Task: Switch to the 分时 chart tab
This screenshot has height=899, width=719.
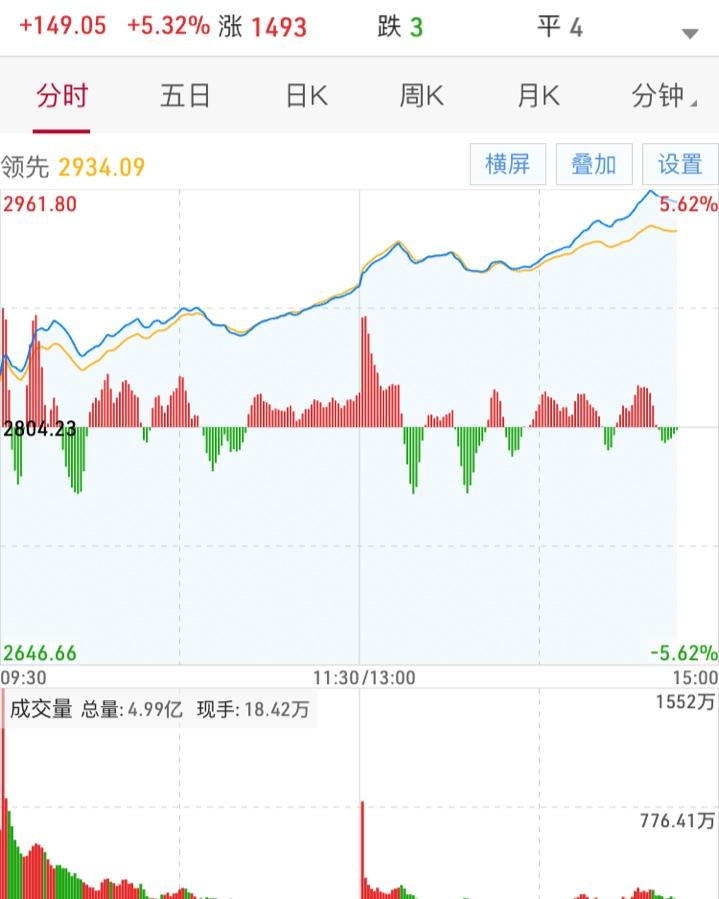Action: point(62,96)
